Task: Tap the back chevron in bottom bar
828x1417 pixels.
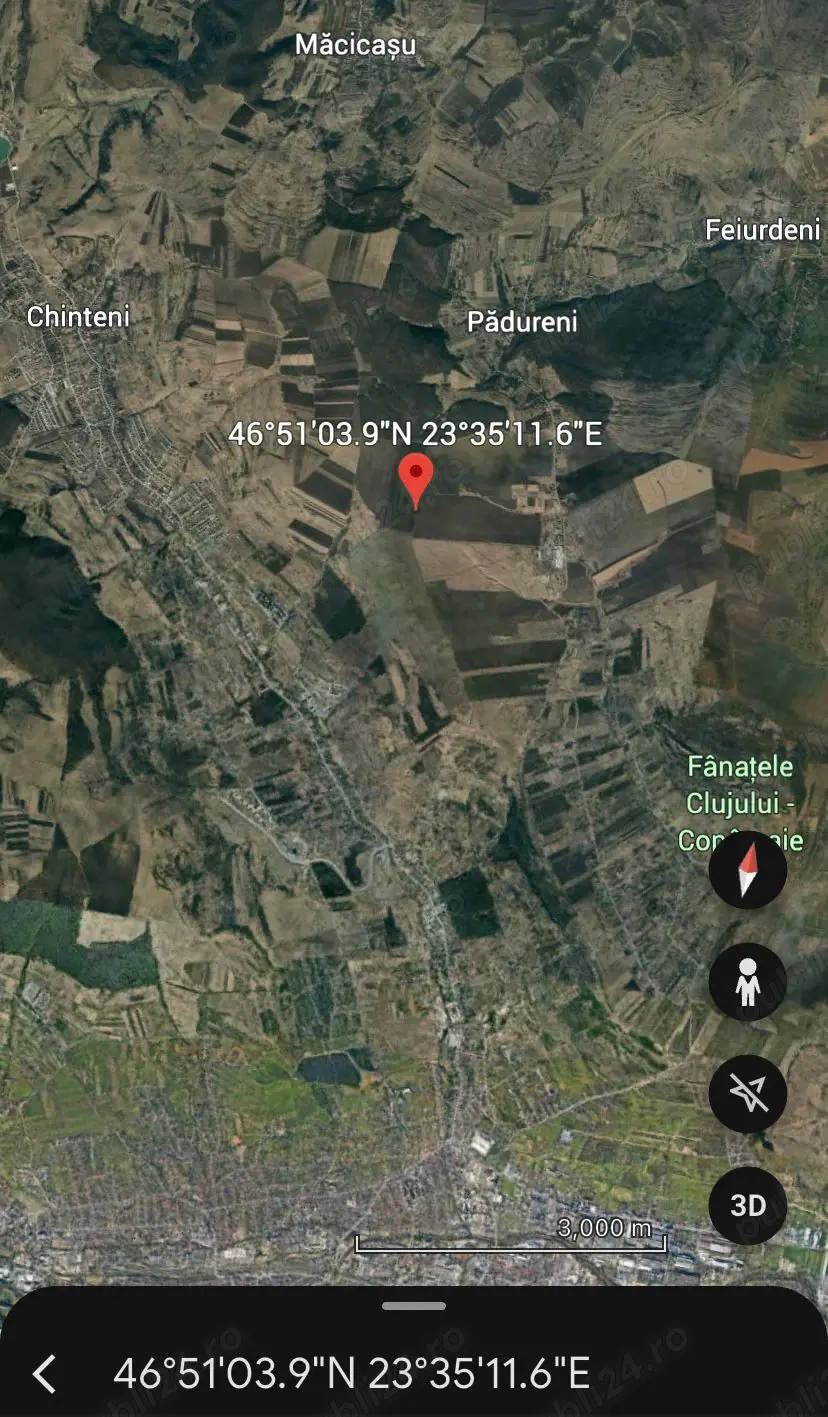Action: [x=41, y=1372]
